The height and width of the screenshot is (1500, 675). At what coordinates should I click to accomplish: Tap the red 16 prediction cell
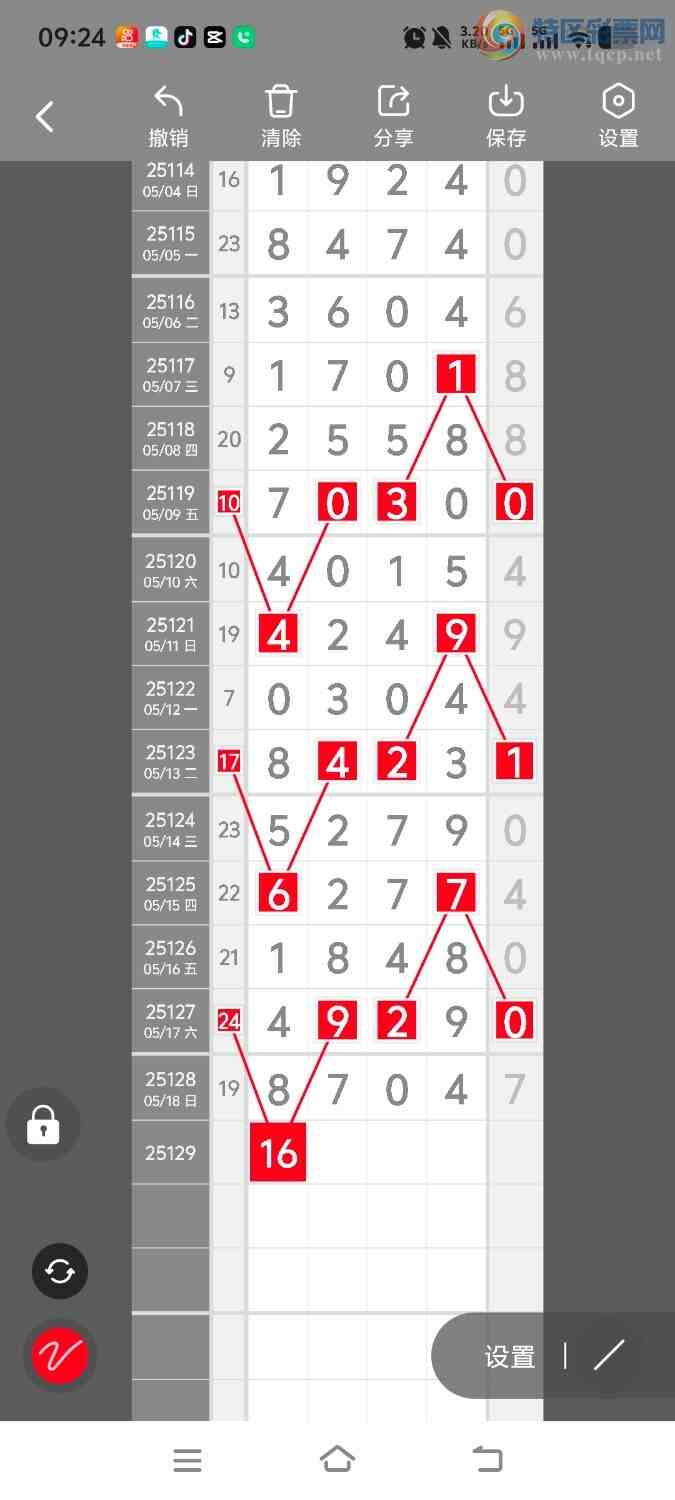tap(278, 1153)
